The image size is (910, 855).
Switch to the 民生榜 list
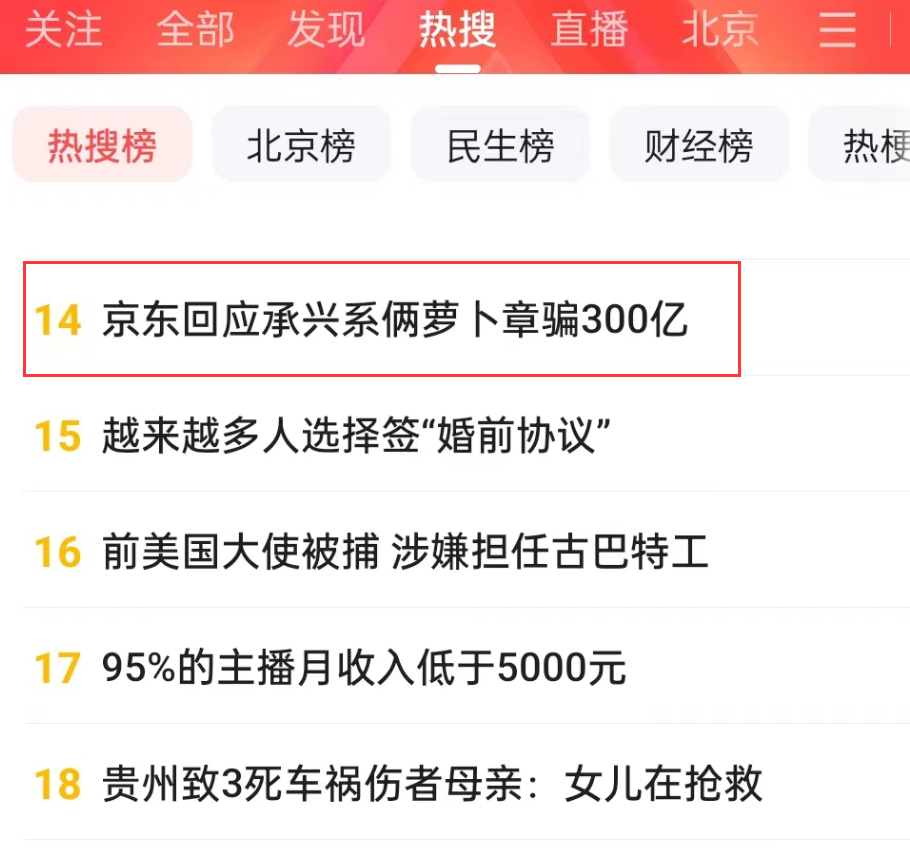[x=500, y=146]
